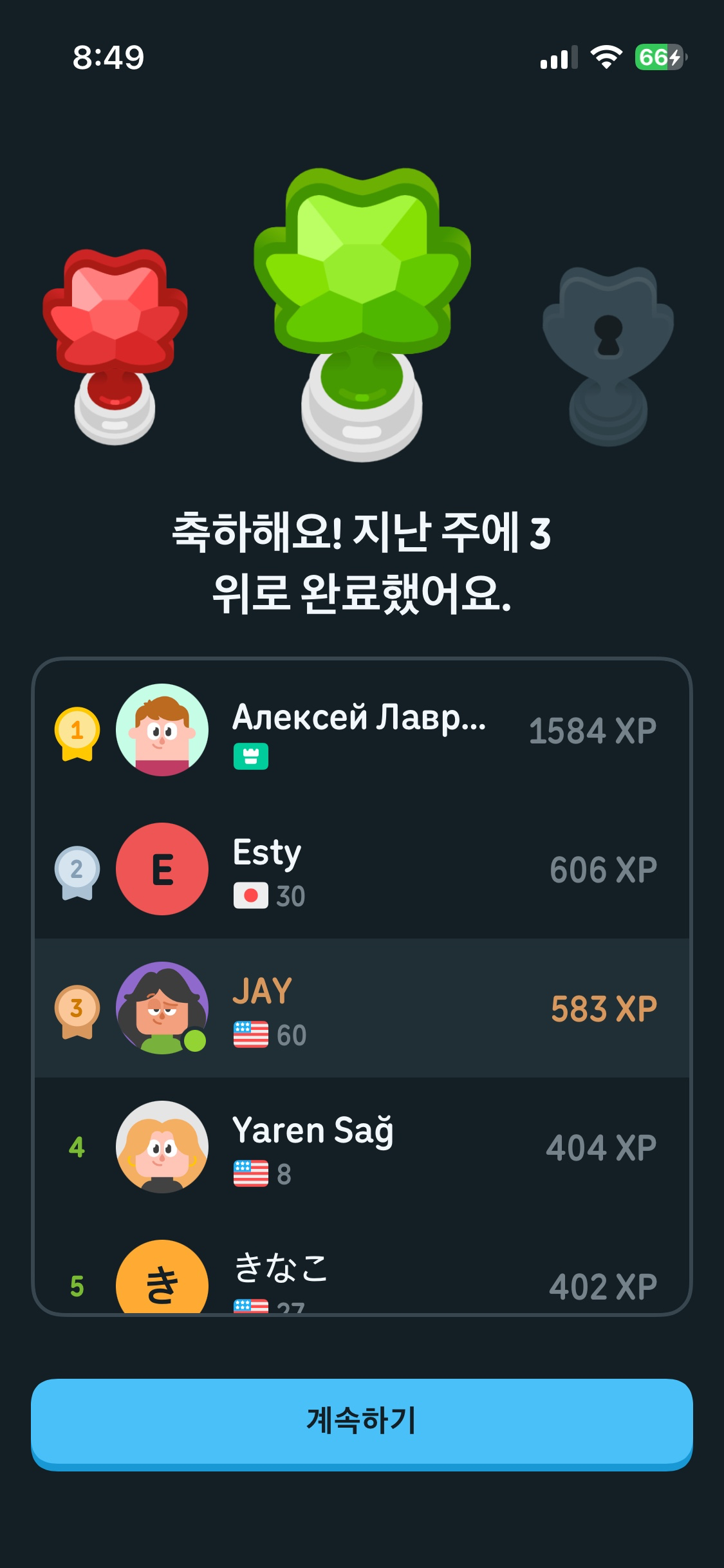Screen dimensions: 724x1568
Task: Open Yaren Sağ's leaderboard entry
Action: (x=362, y=1148)
